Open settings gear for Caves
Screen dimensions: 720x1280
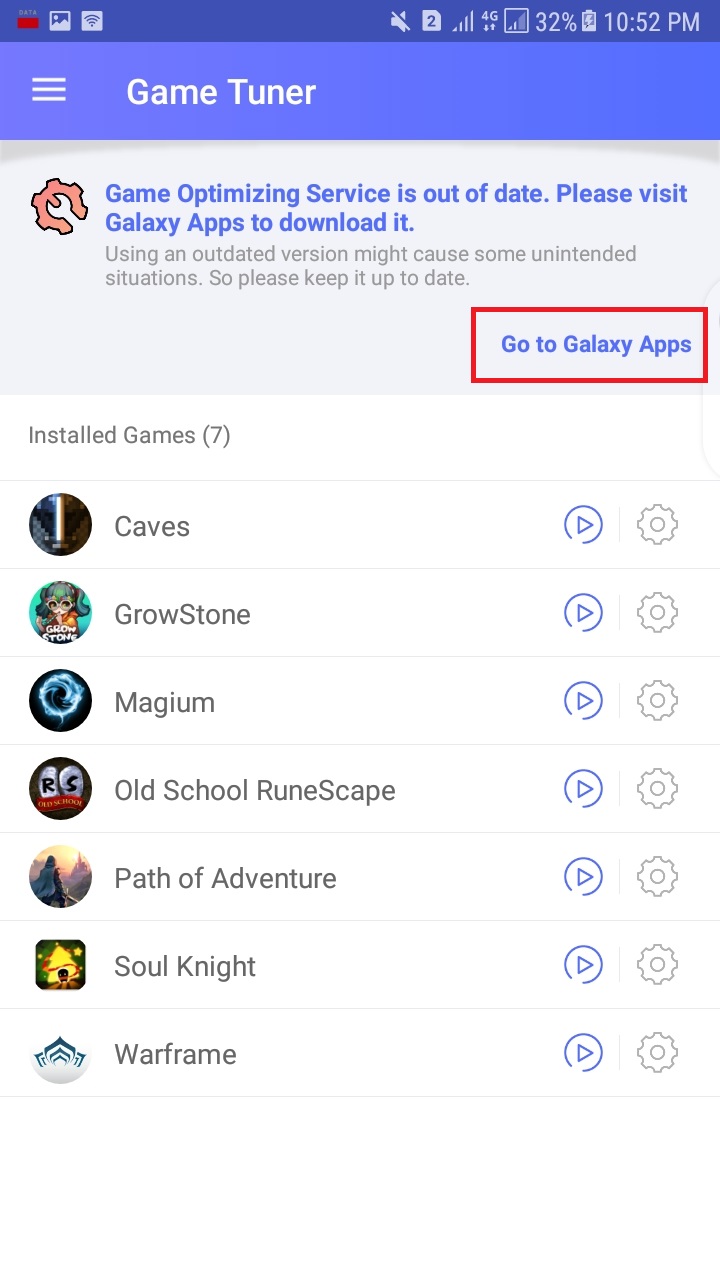click(x=657, y=525)
